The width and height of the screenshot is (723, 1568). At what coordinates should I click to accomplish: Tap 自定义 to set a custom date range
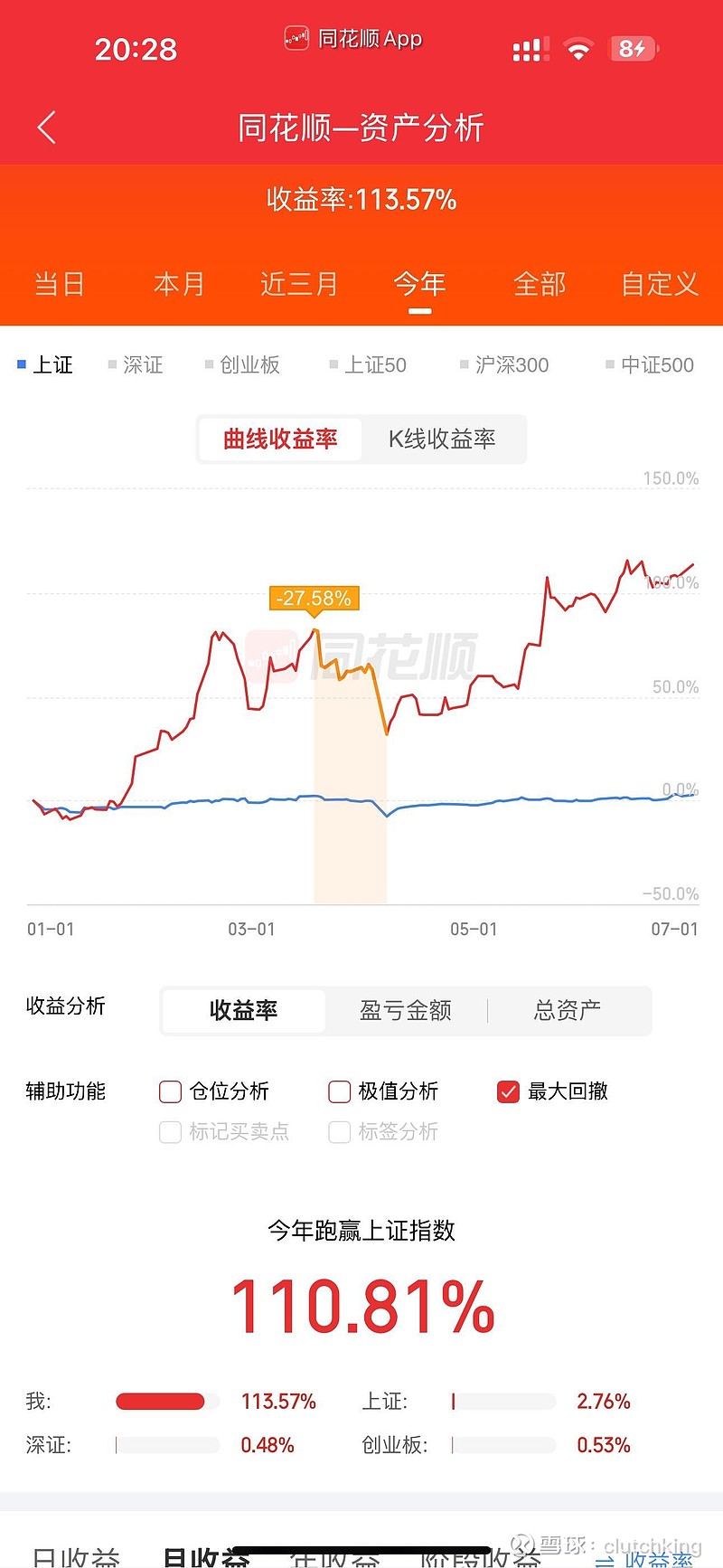click(659, 283)
